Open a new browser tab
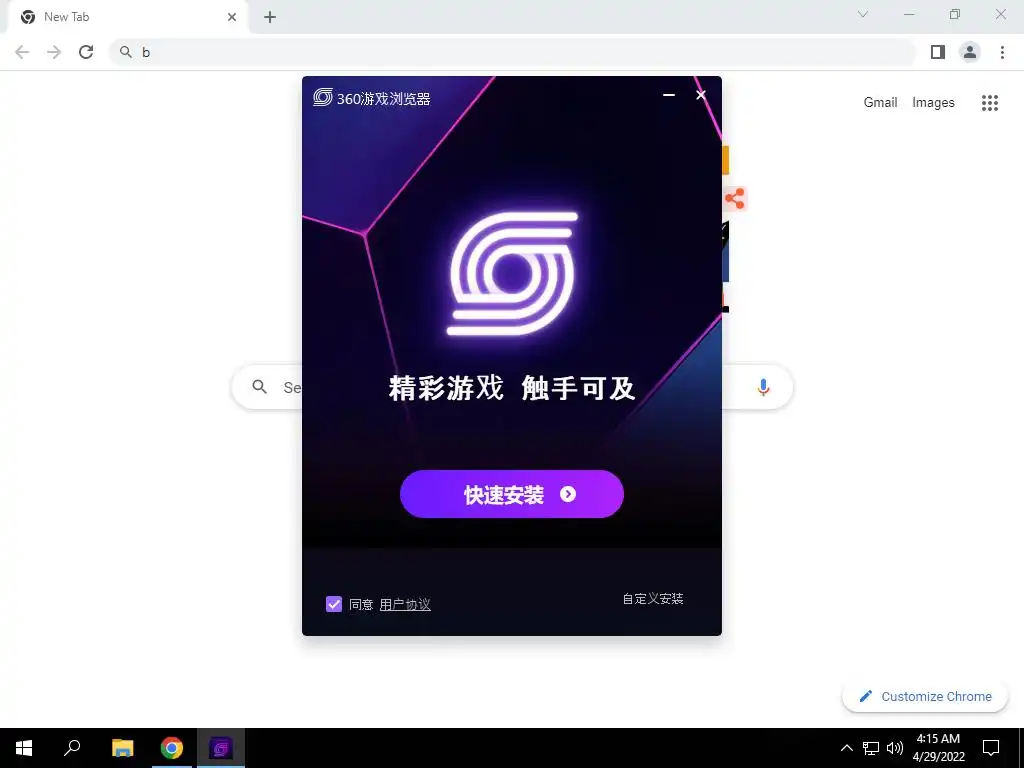 (x=270, y=17)
